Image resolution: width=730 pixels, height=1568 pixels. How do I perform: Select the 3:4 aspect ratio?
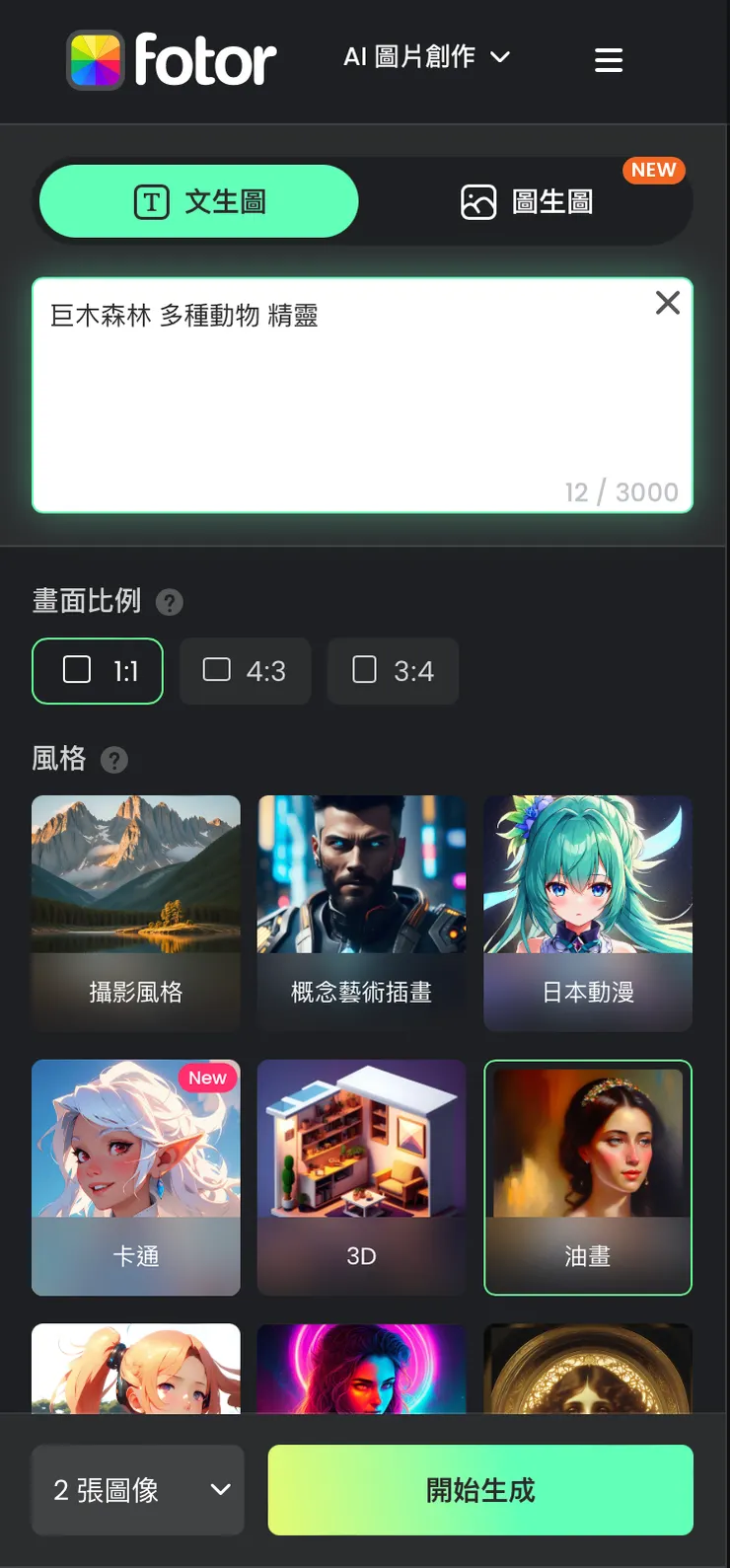[393, 671]
